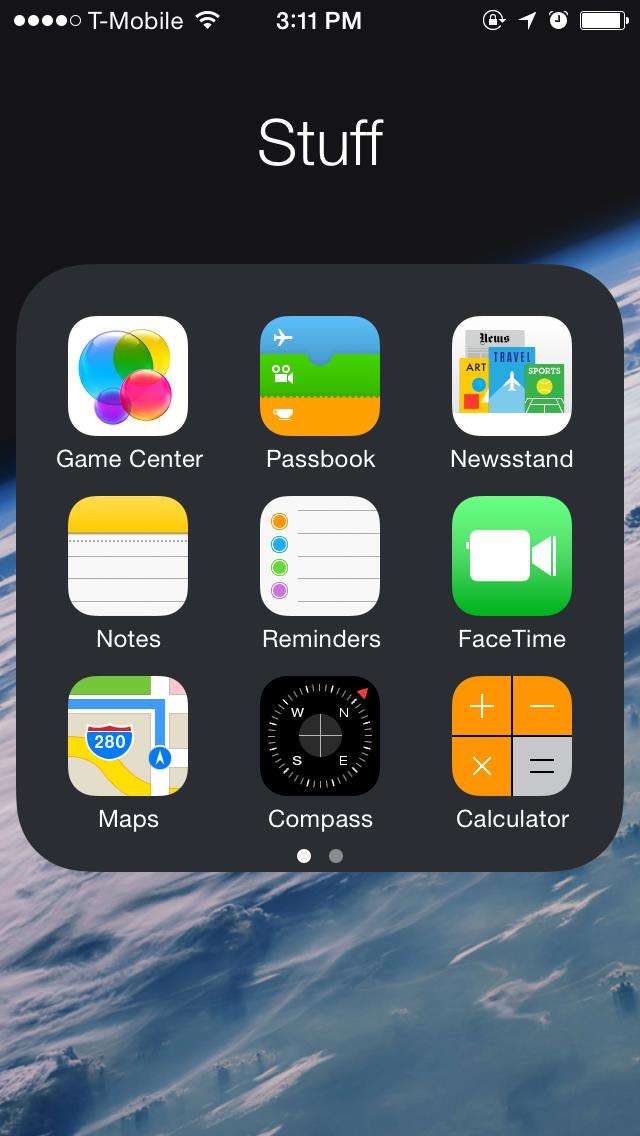Open the Newsstand folder
Screen dimensions: 640x1136
click(x=512, y=376)
